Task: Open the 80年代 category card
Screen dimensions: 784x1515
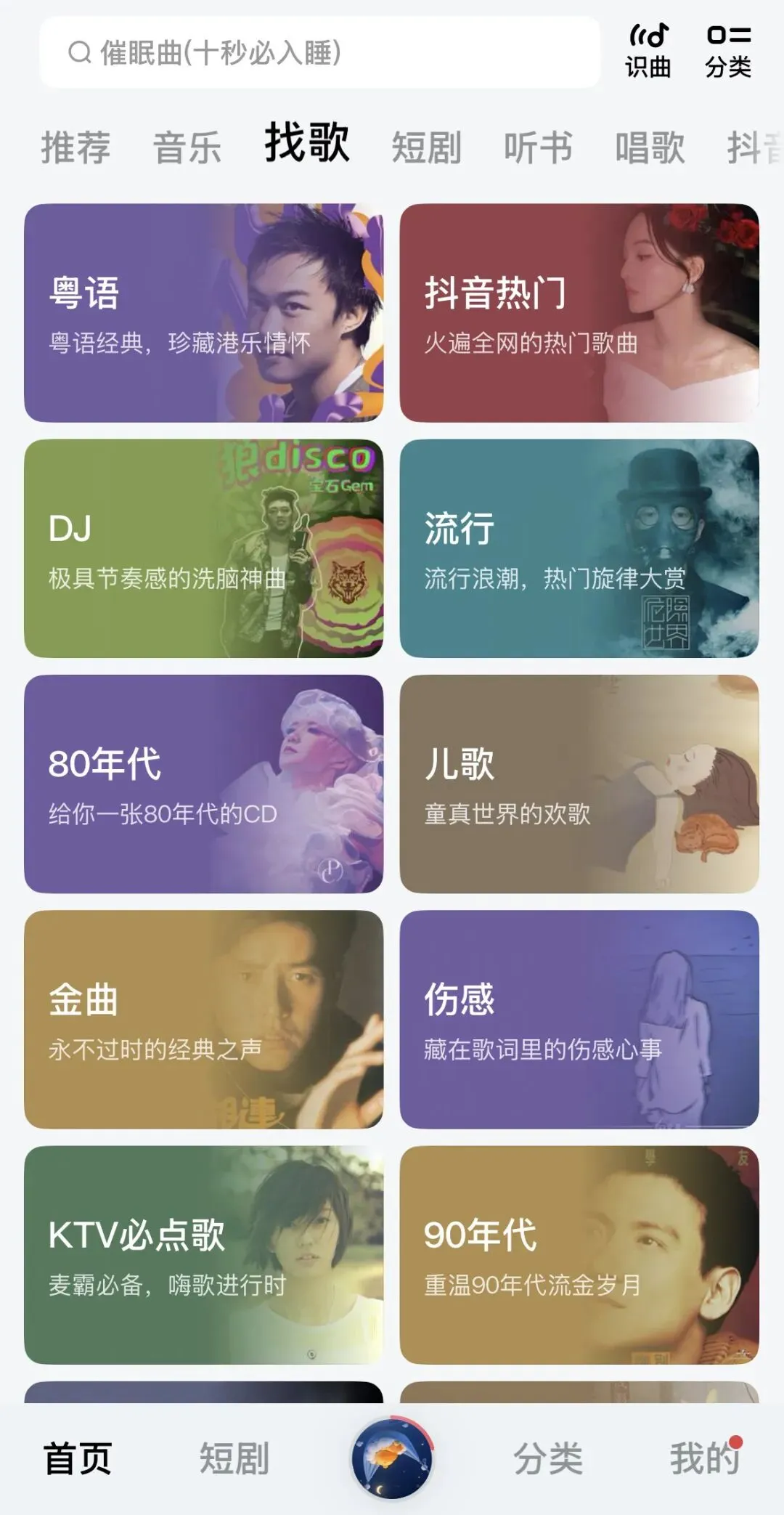Action: [203, 784]
